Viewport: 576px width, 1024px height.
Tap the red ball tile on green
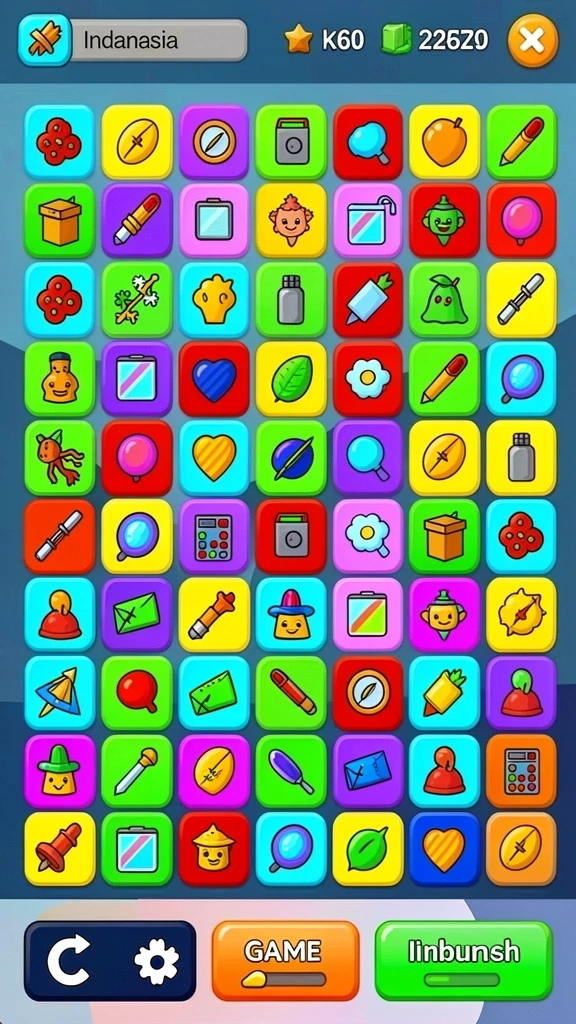tap(137, 693)
